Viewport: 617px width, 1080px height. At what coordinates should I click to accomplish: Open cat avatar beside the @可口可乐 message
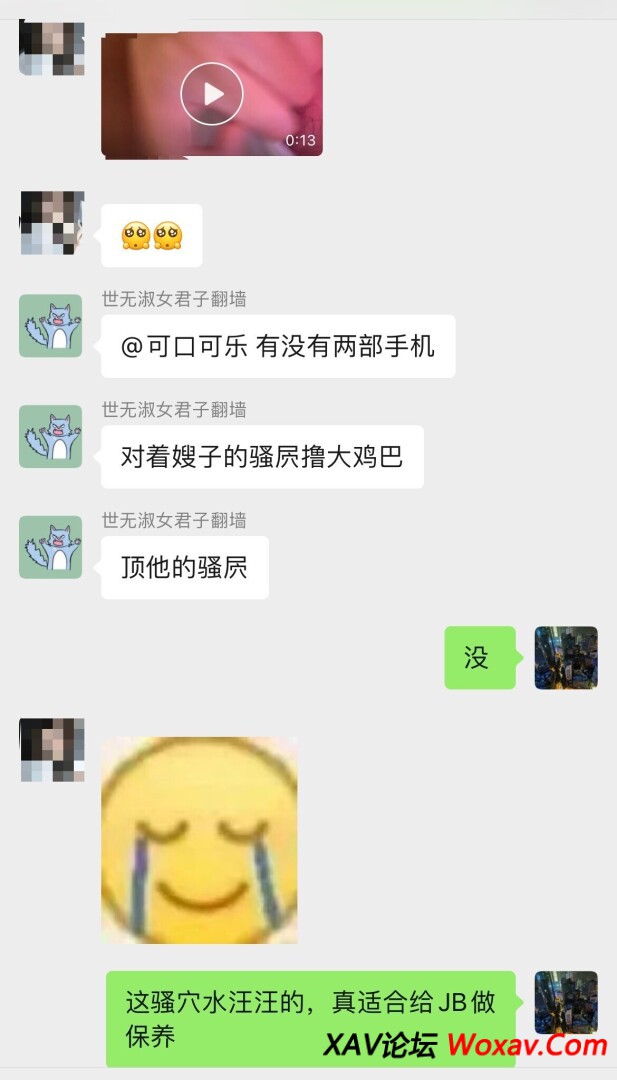(x=51, y=326)
